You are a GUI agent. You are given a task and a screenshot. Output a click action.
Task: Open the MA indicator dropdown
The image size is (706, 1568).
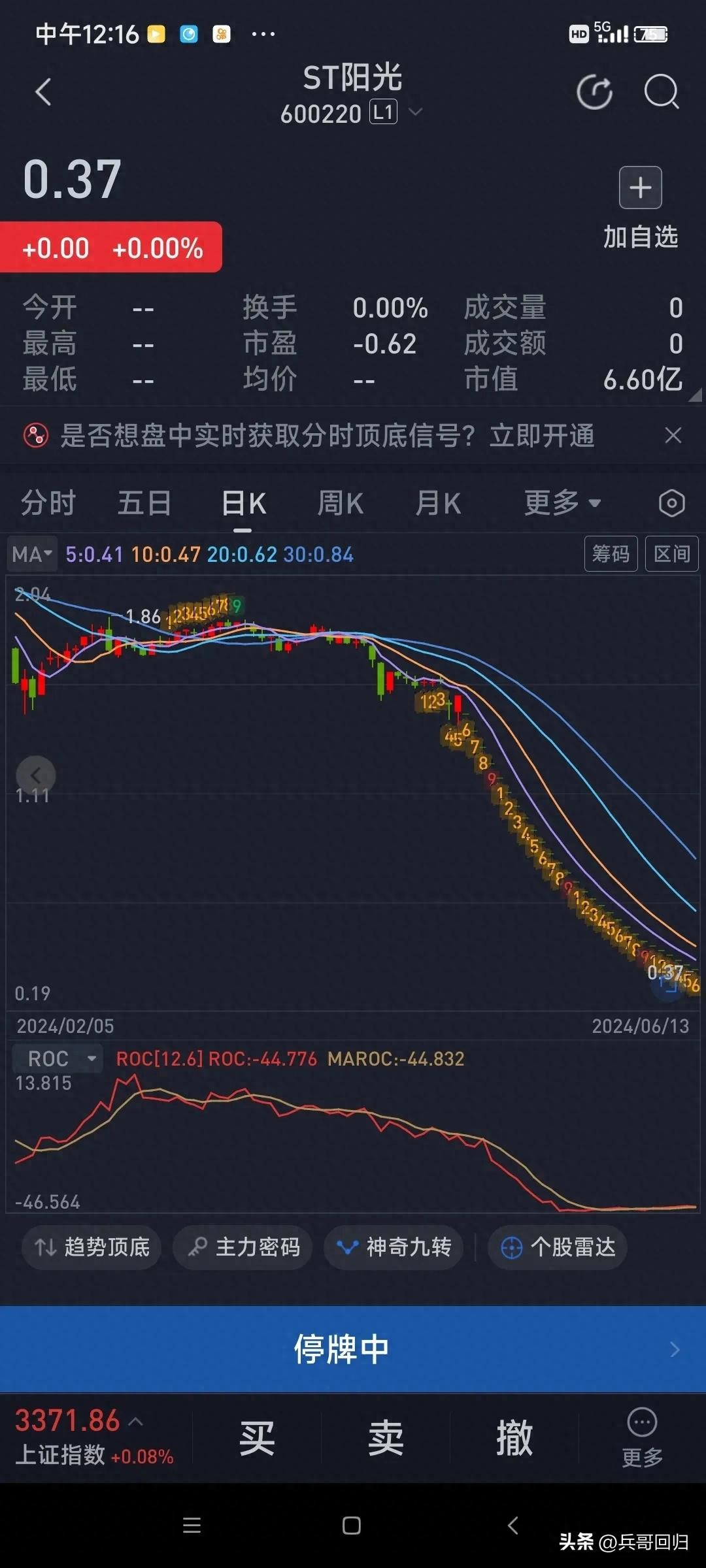click(x=32, y=555)
